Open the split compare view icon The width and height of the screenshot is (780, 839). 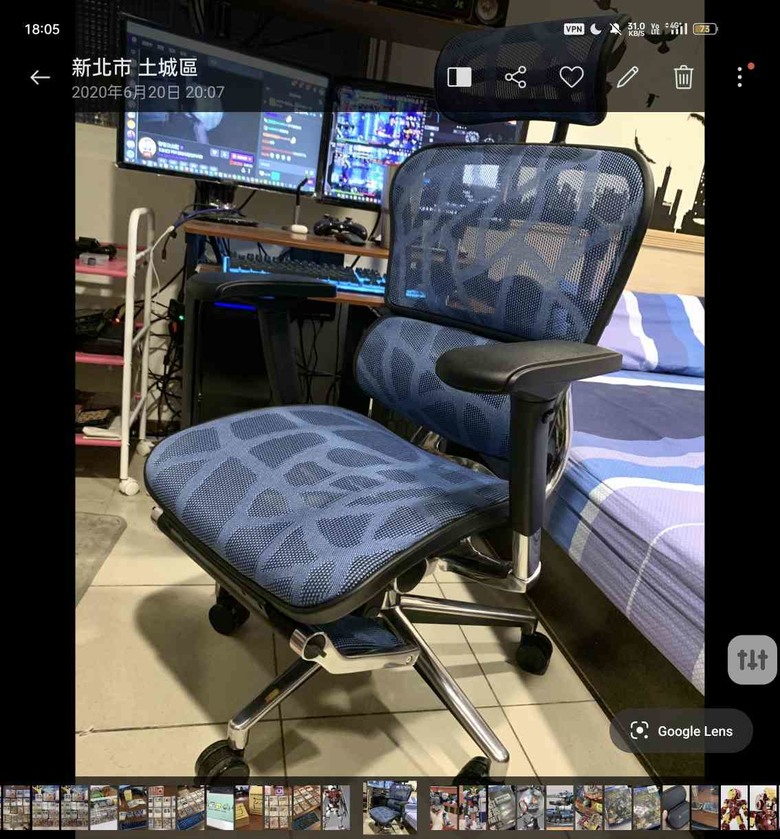click(x=459, y=77)
